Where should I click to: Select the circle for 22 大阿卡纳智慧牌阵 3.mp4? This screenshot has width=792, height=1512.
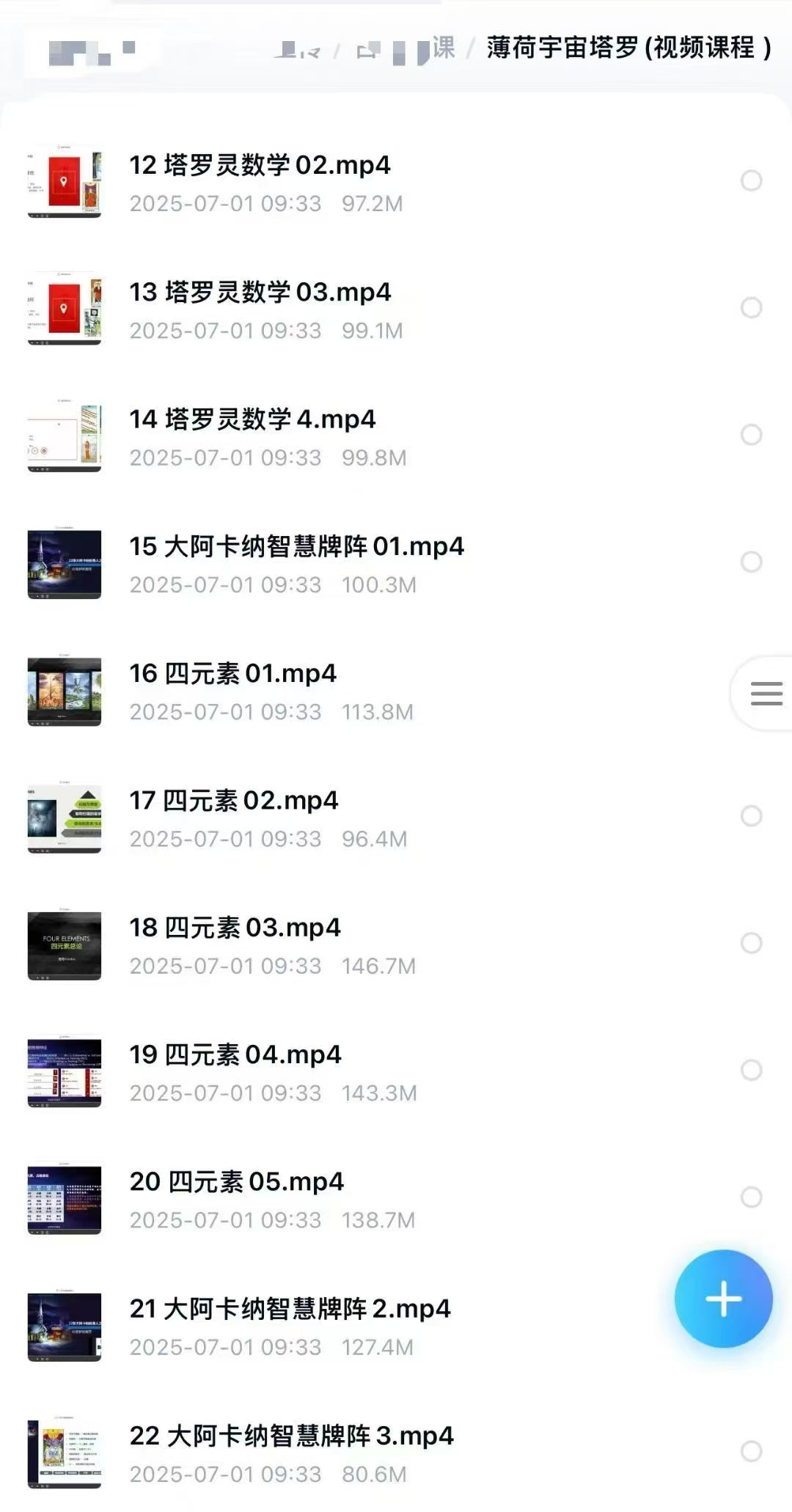pyautogui.click(x=751, y=1451)
